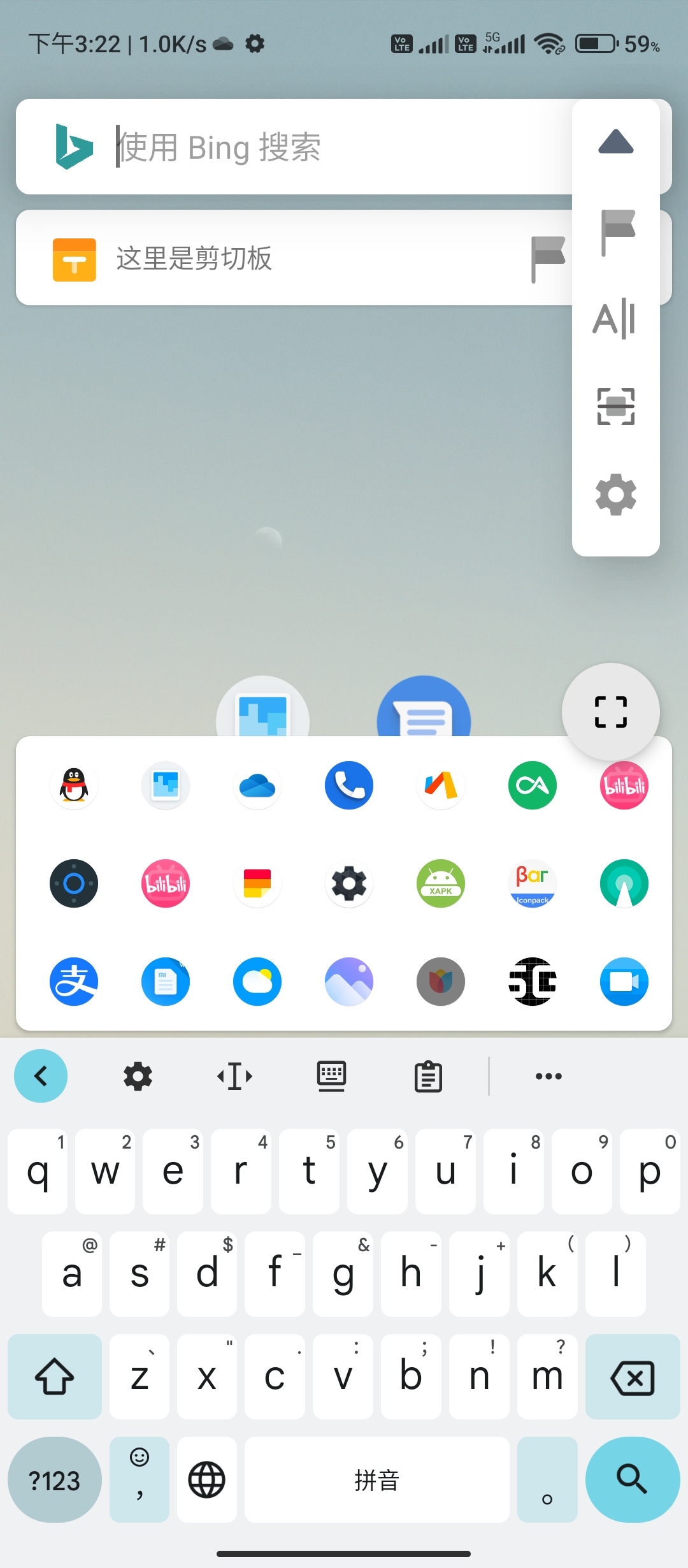This screenshot has height=1568, width=688.
Task: Open more keyboard options (three dots)
Action: tap(548, 1077)
